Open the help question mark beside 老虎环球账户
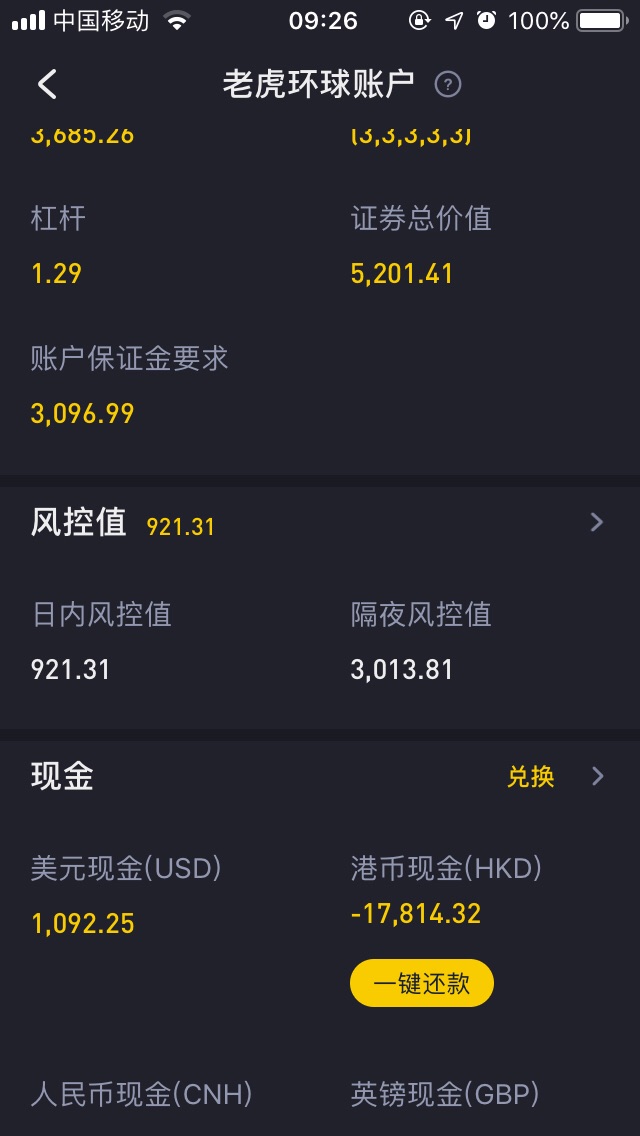Screen dimensions: 640x1136 (x=448, y=85)
